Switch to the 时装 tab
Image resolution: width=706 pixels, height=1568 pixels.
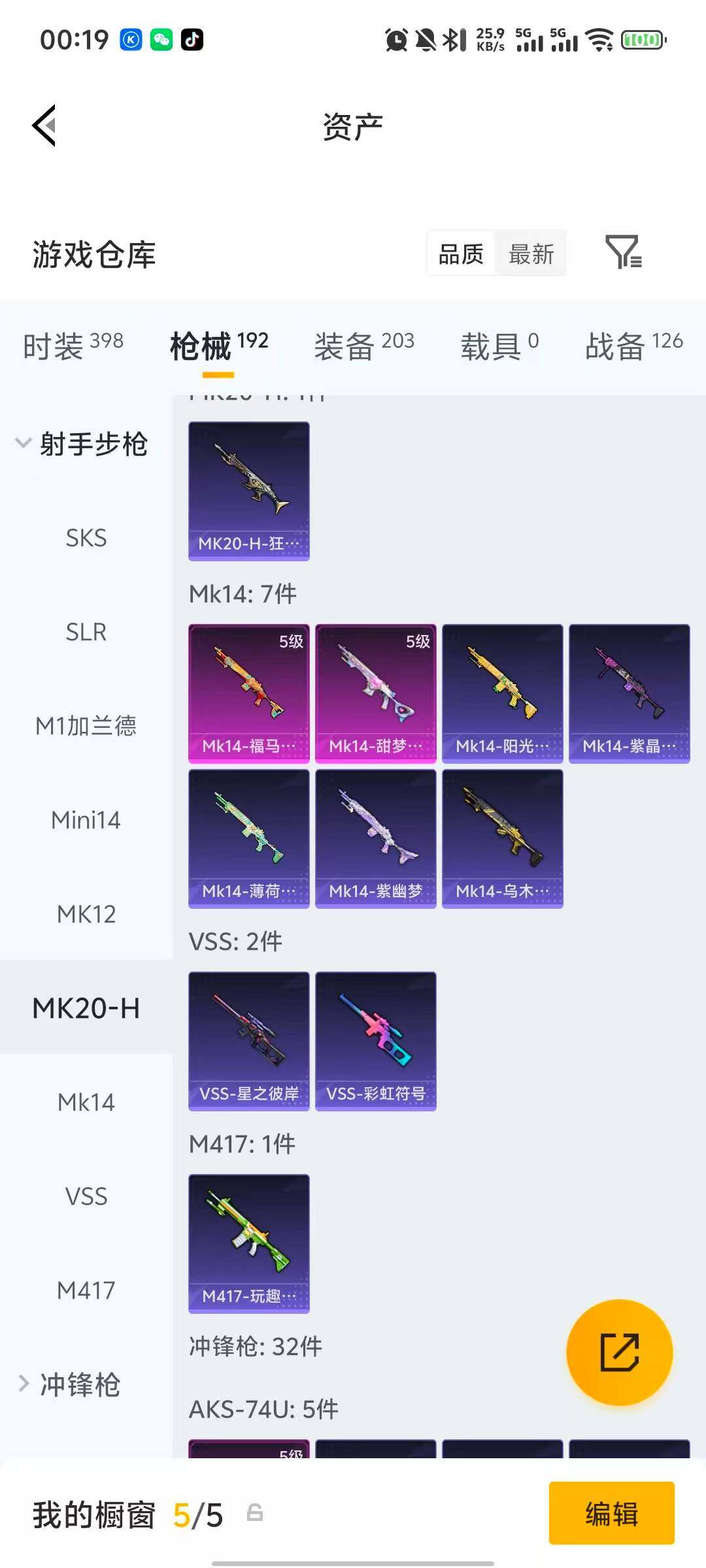(73, 345)
